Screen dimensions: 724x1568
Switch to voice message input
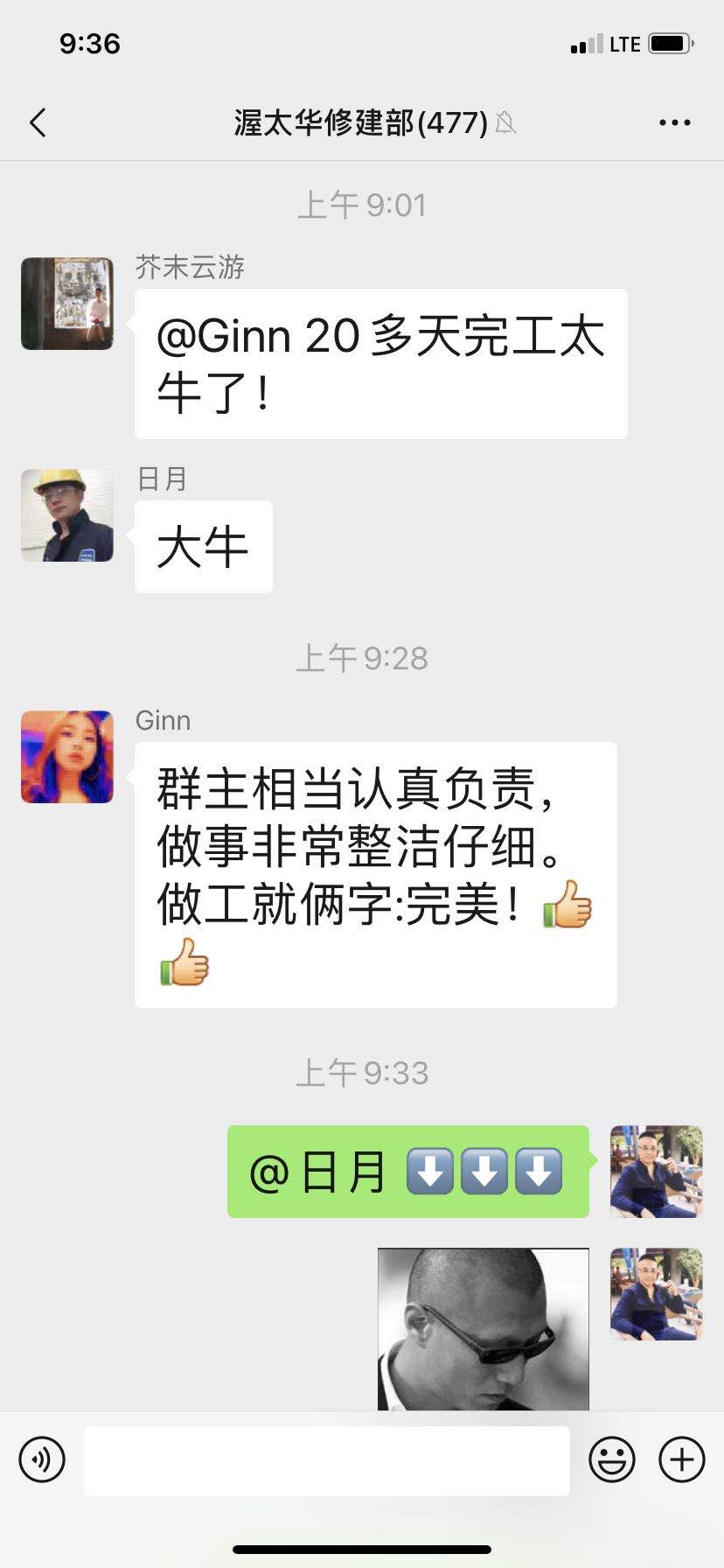(x=42, y=1459)
